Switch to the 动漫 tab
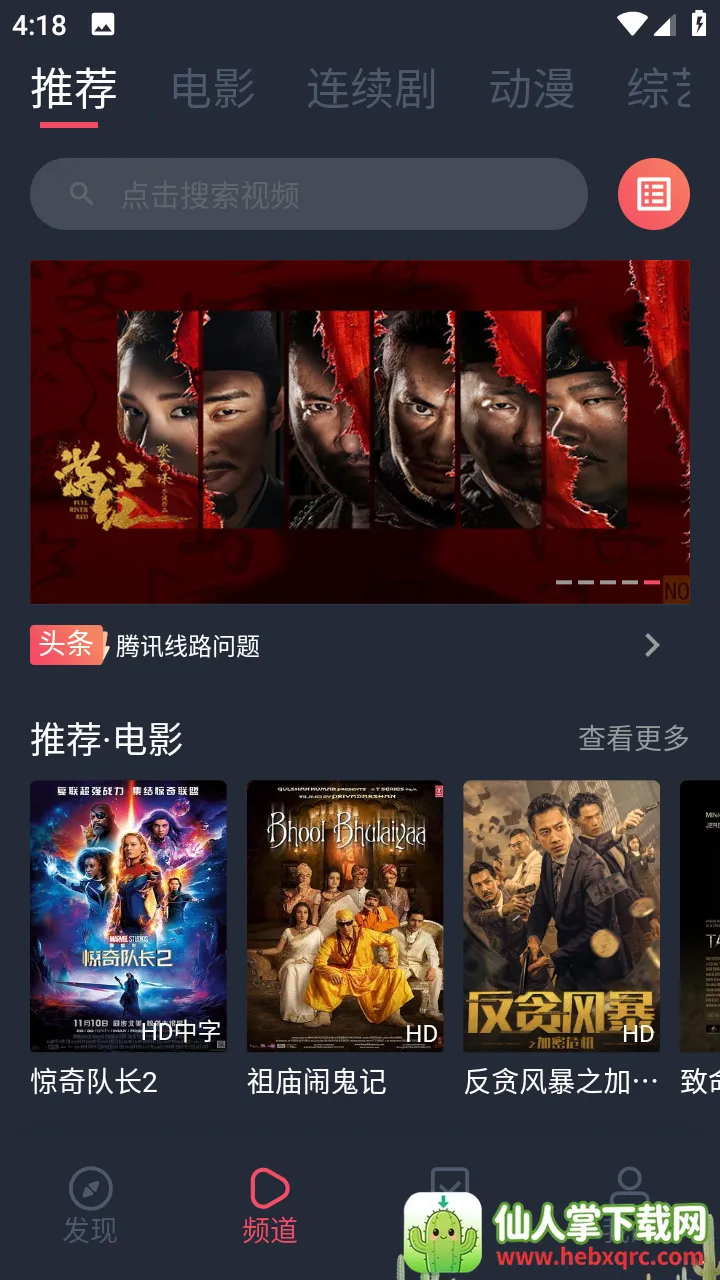The width and height of the screenshot is (720, 1280). coord(531,90)
